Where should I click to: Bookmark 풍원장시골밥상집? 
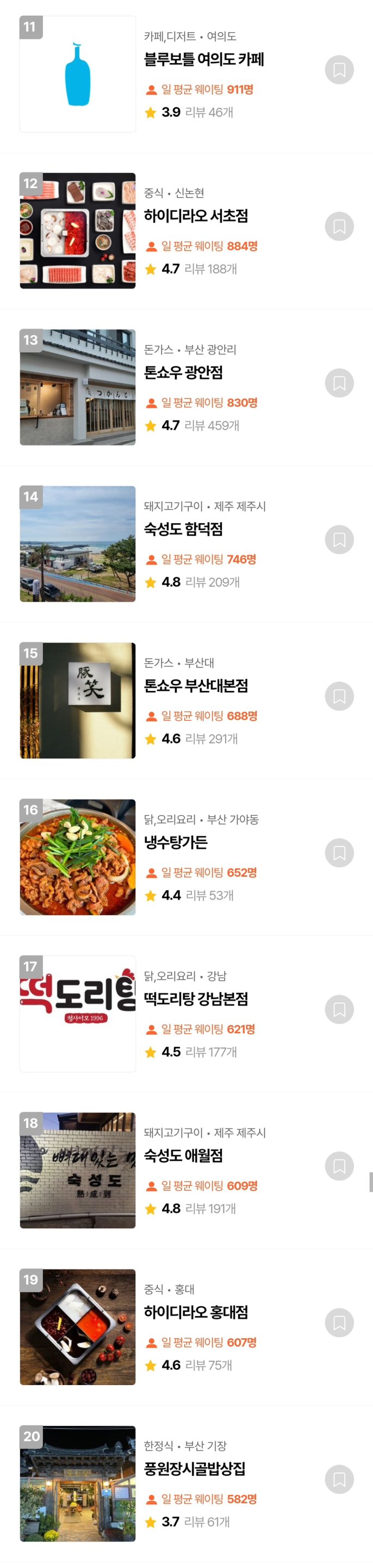click(x=339, y=1479)
